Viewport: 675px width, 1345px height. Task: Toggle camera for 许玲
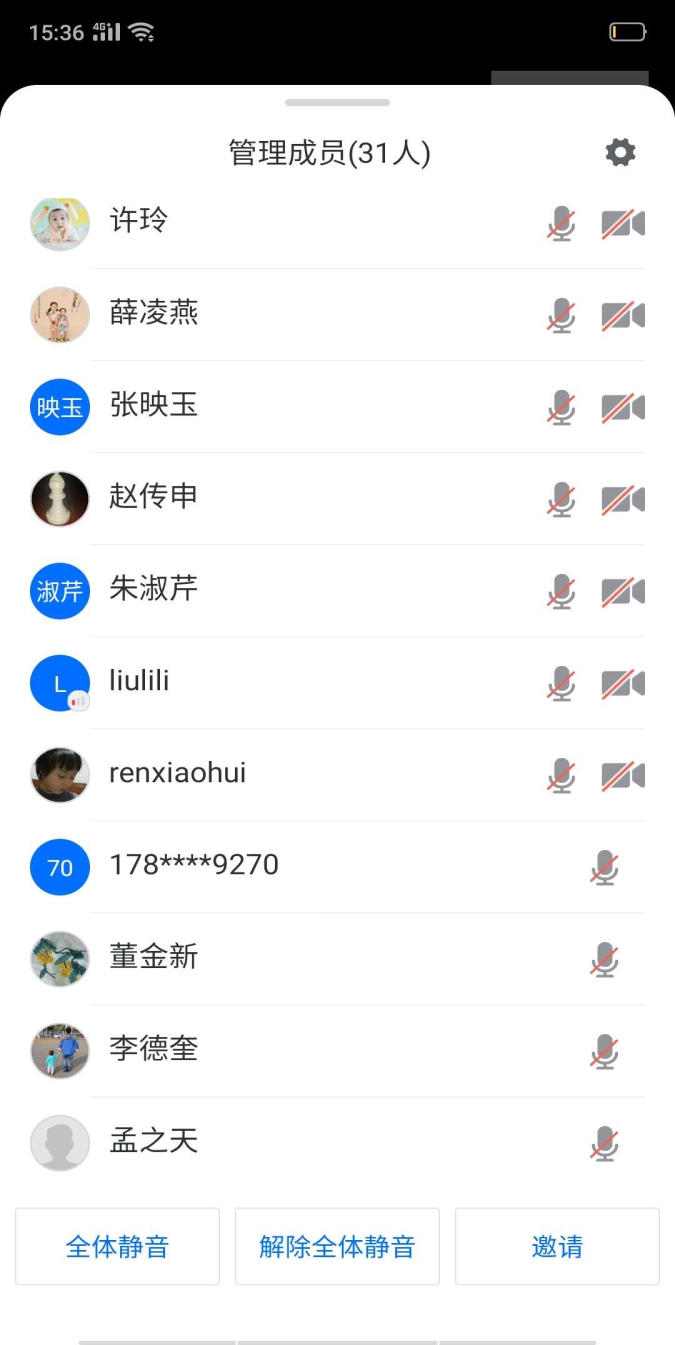[x=622, y=224]
